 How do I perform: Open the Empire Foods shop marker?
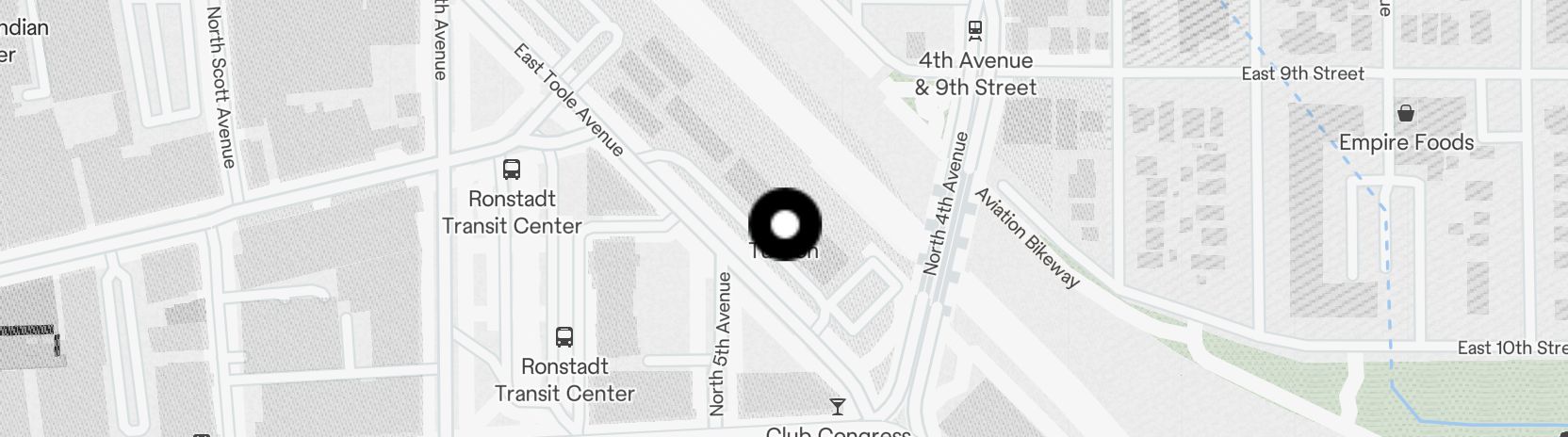click(1406, 114)
